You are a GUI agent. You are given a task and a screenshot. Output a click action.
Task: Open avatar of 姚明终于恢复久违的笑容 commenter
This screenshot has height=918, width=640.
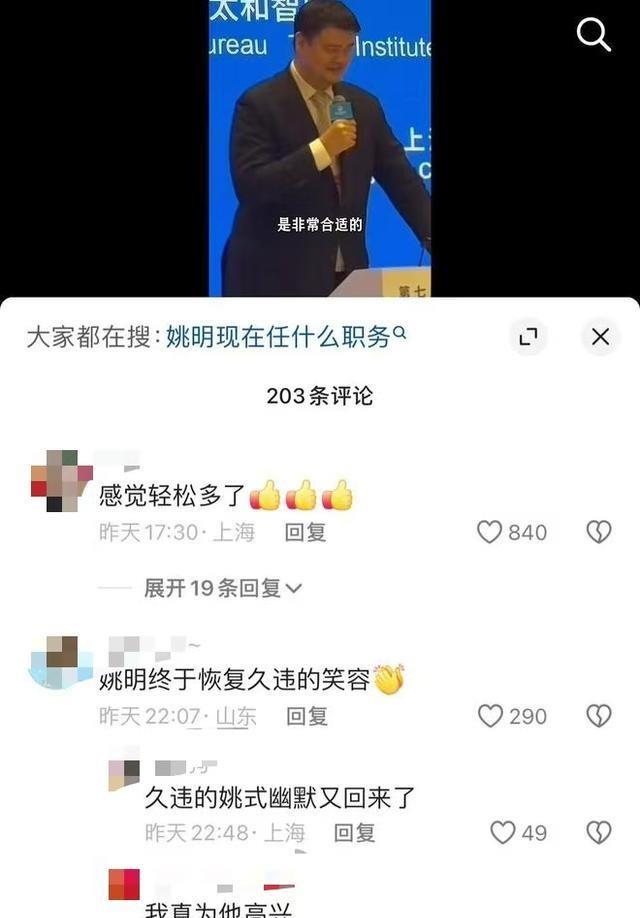(x=60, y=662)
